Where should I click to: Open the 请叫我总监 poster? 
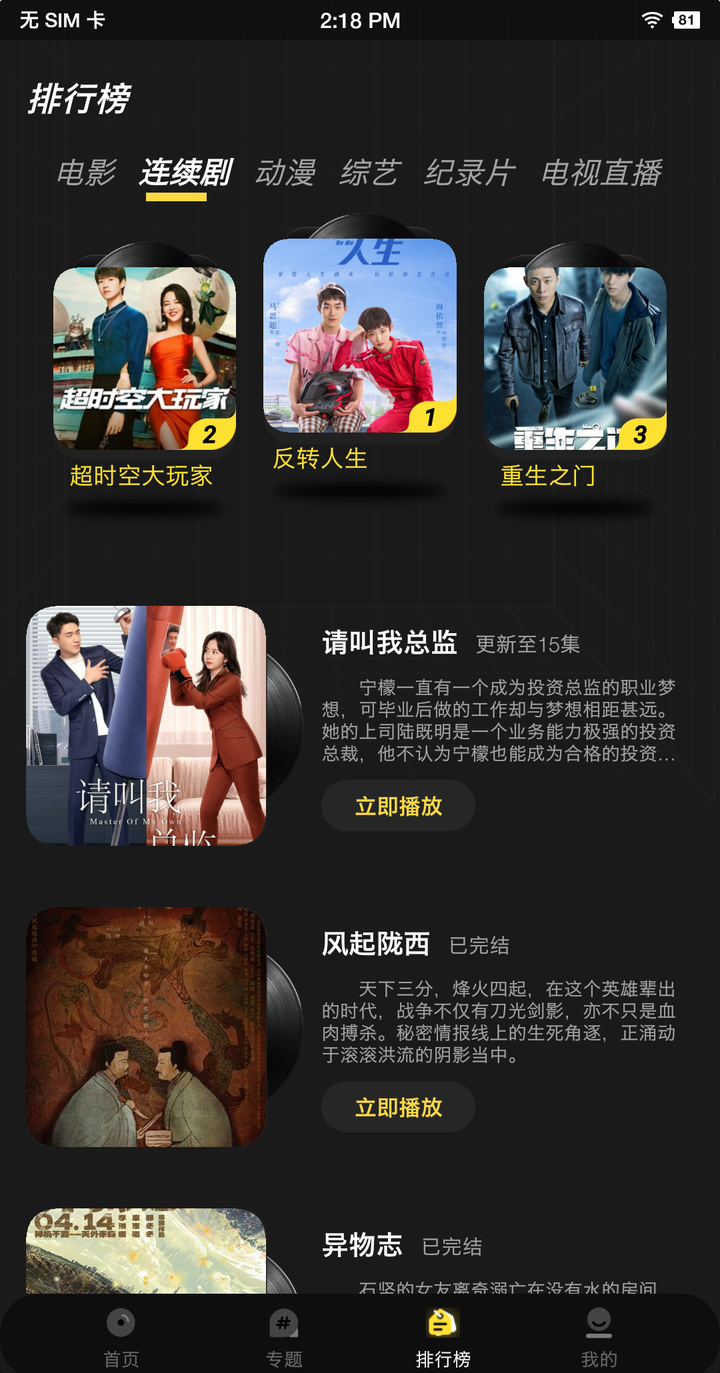click(146, 726)
